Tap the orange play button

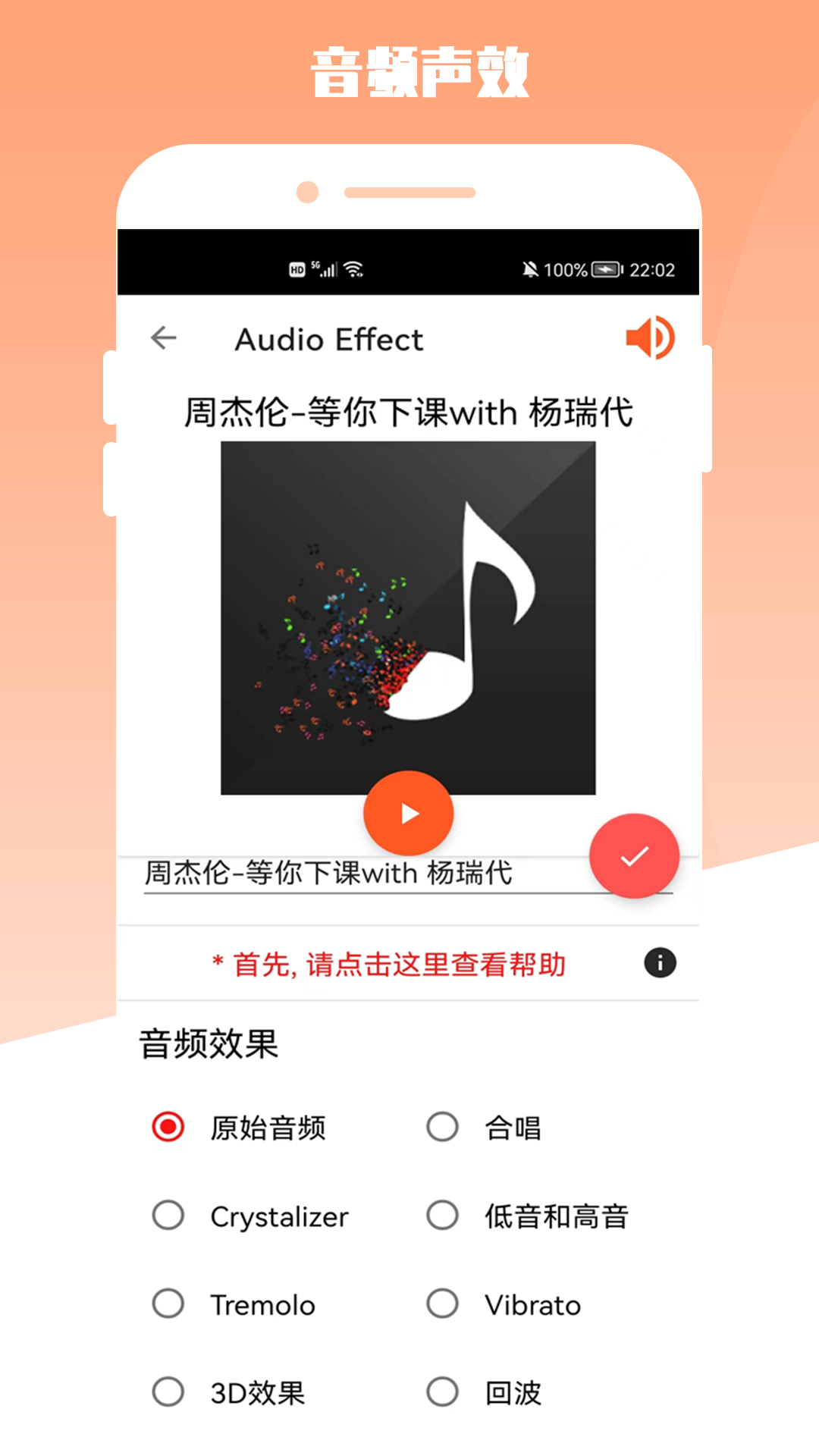(408, 812)
